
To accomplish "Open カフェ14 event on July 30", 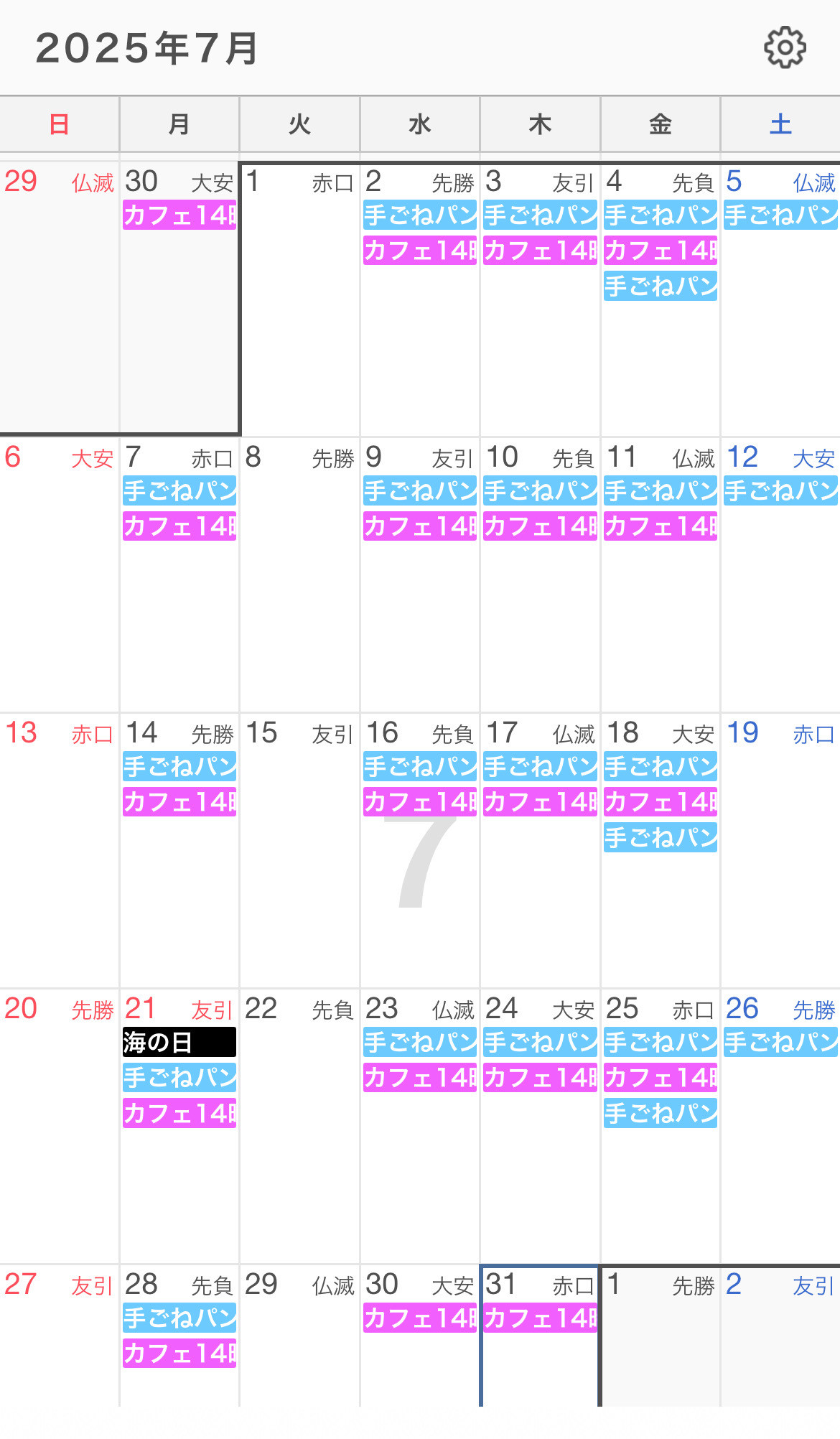I will point(420,1318).
